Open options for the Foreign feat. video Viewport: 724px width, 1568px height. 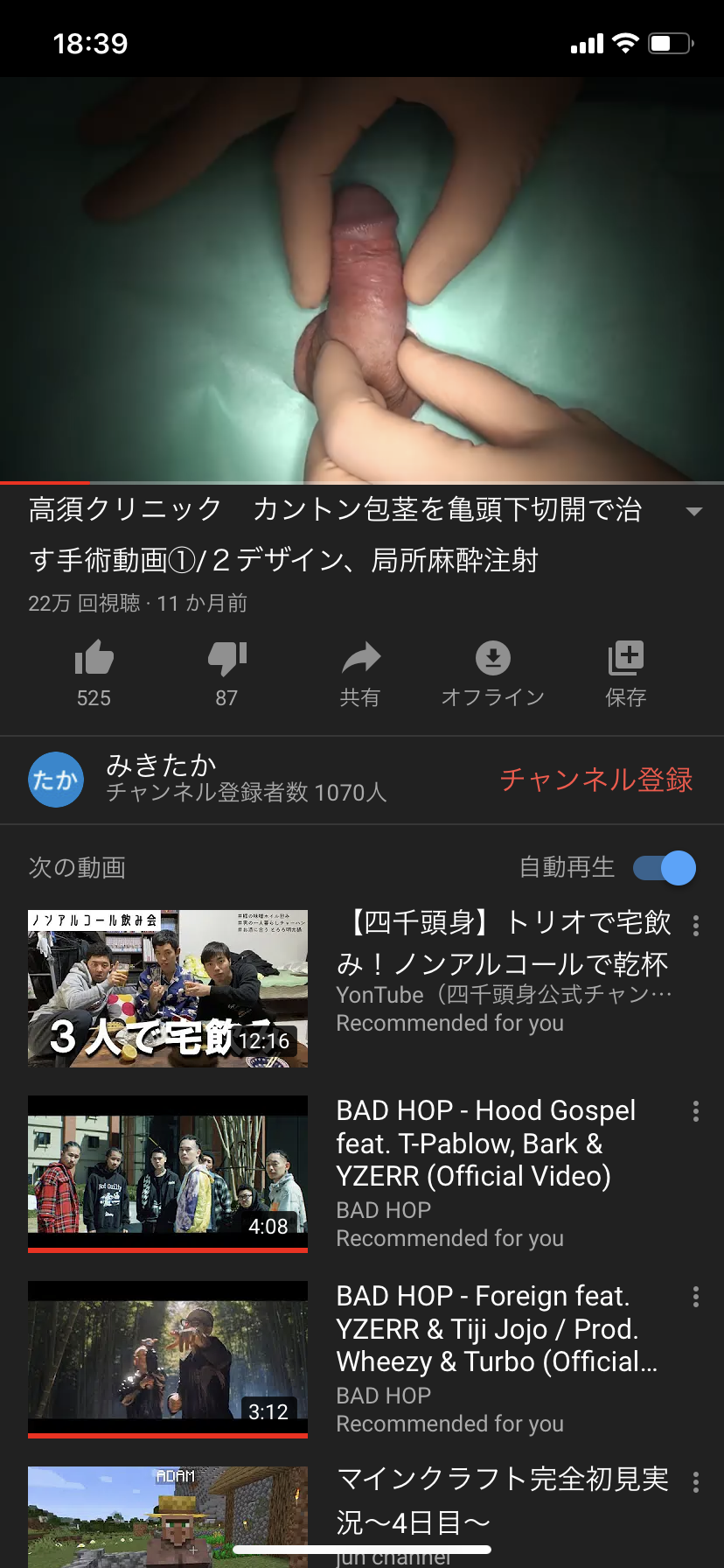point(696,1297)
